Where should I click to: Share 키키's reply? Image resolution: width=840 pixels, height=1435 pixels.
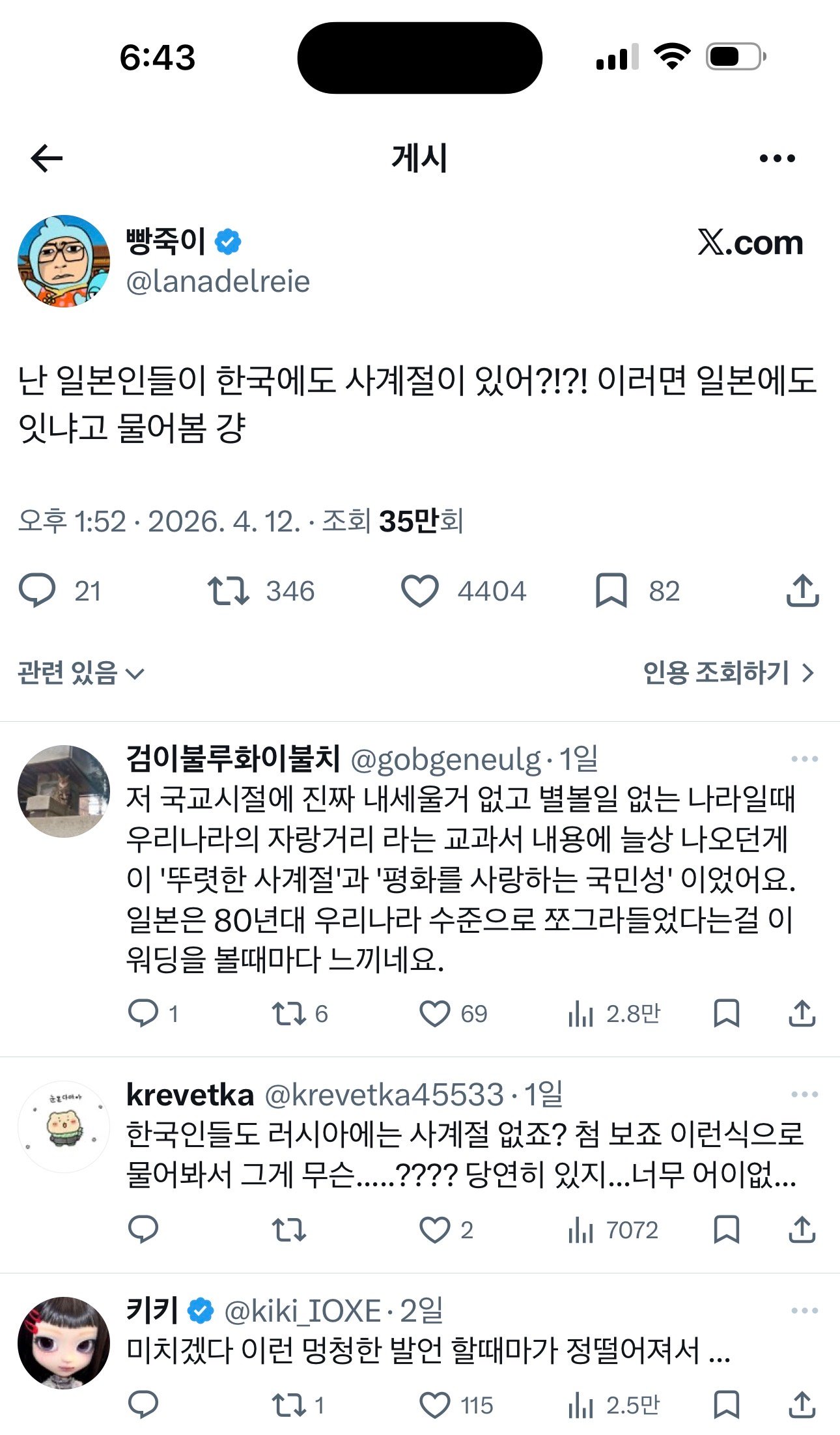(x=802, y=1405)
